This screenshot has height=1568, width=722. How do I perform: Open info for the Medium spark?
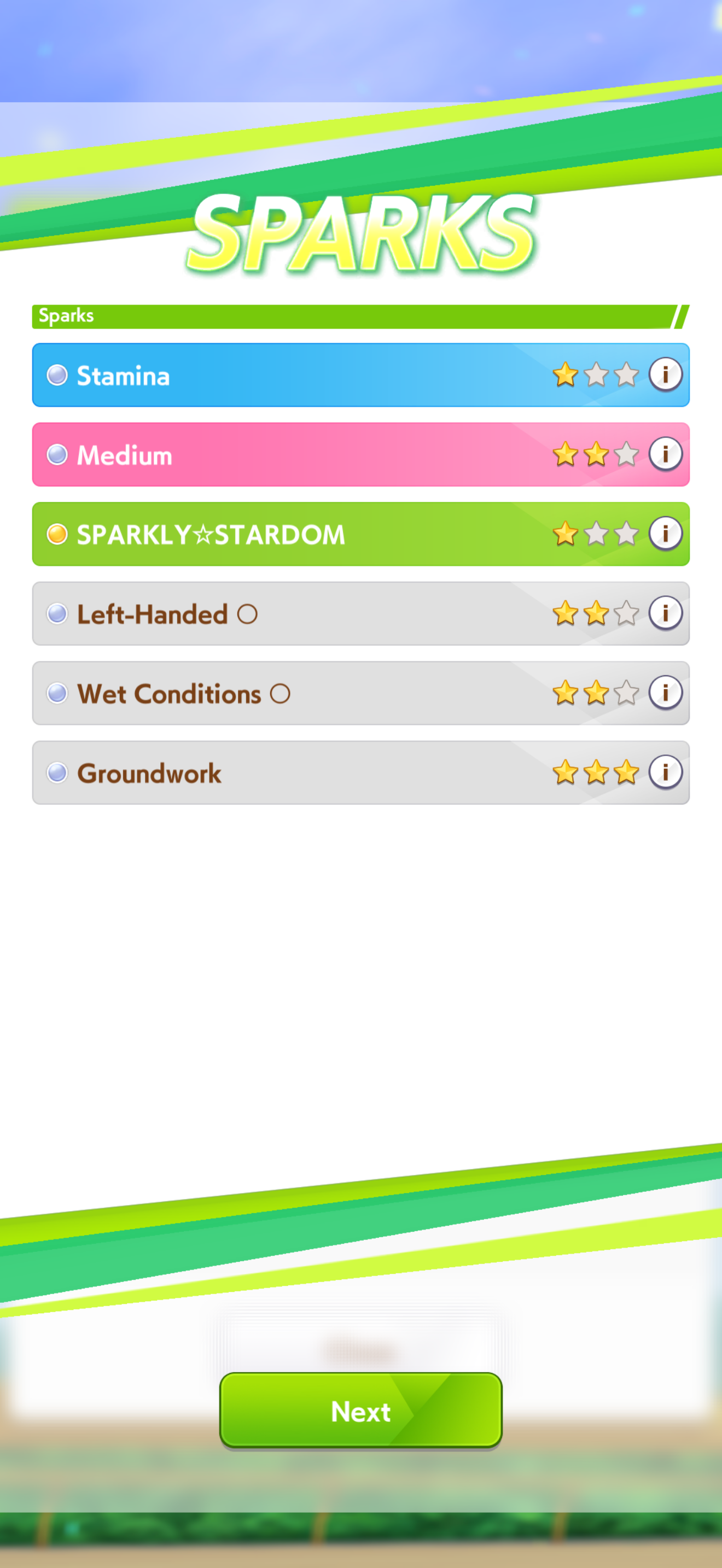[x=665, y=454]
